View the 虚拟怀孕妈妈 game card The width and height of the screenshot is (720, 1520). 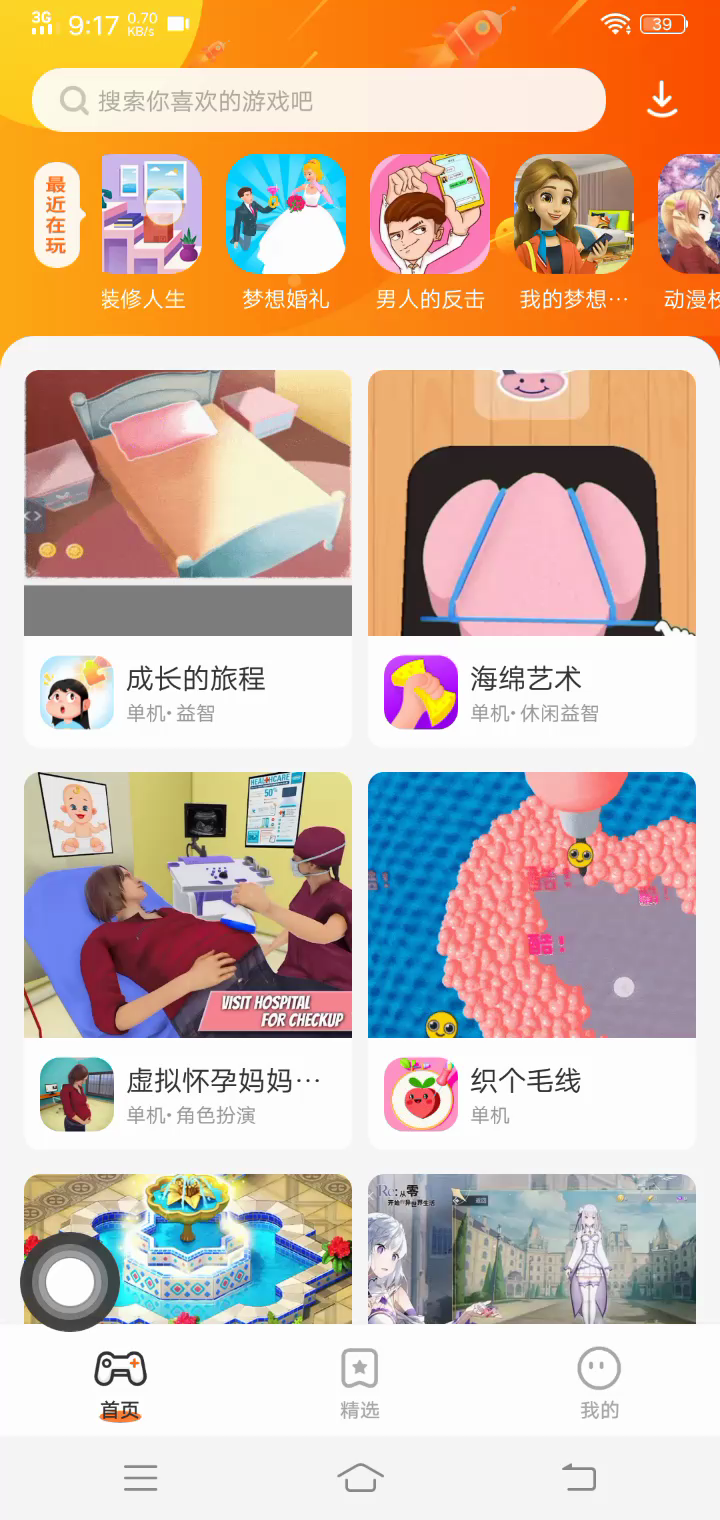point(188,960)
